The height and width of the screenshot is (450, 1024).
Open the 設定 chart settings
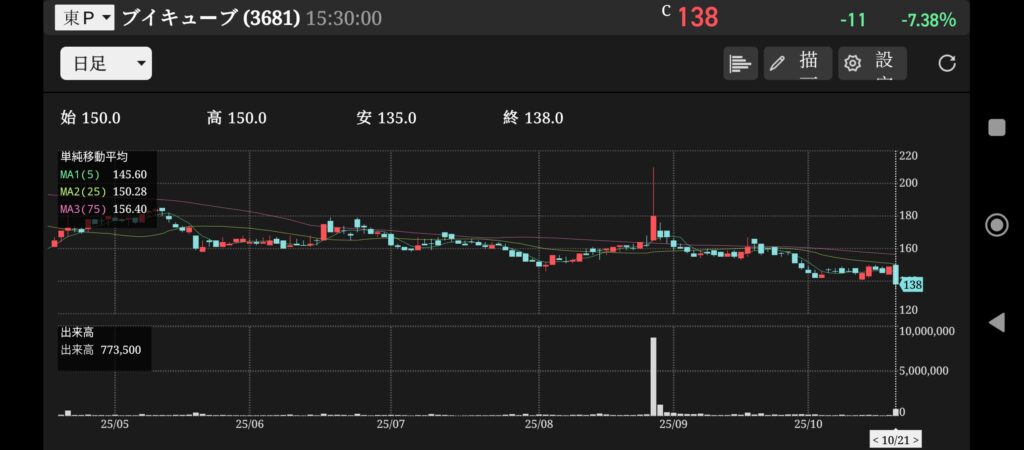click(x=872, y=64)
